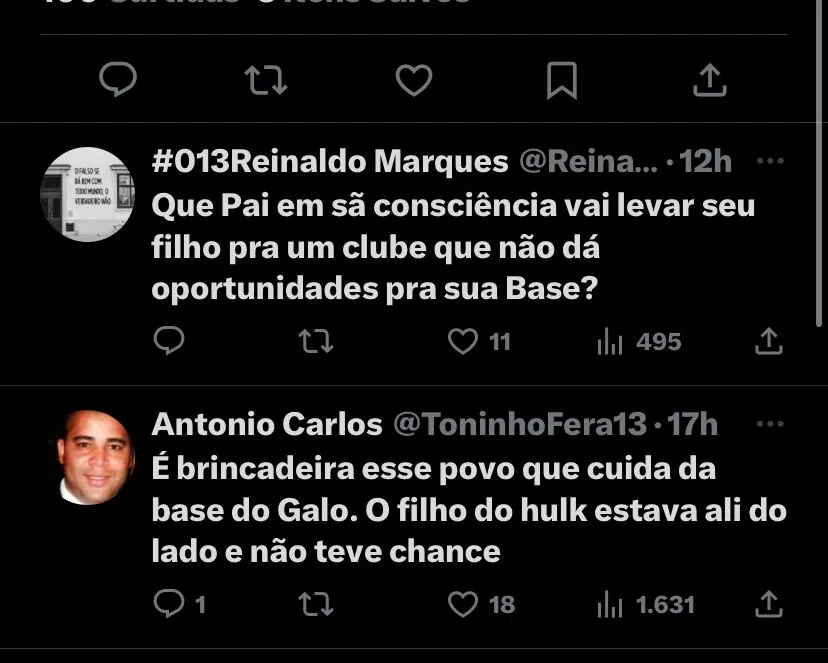
Task: Share the main tweet
Action: coord(709,79)
